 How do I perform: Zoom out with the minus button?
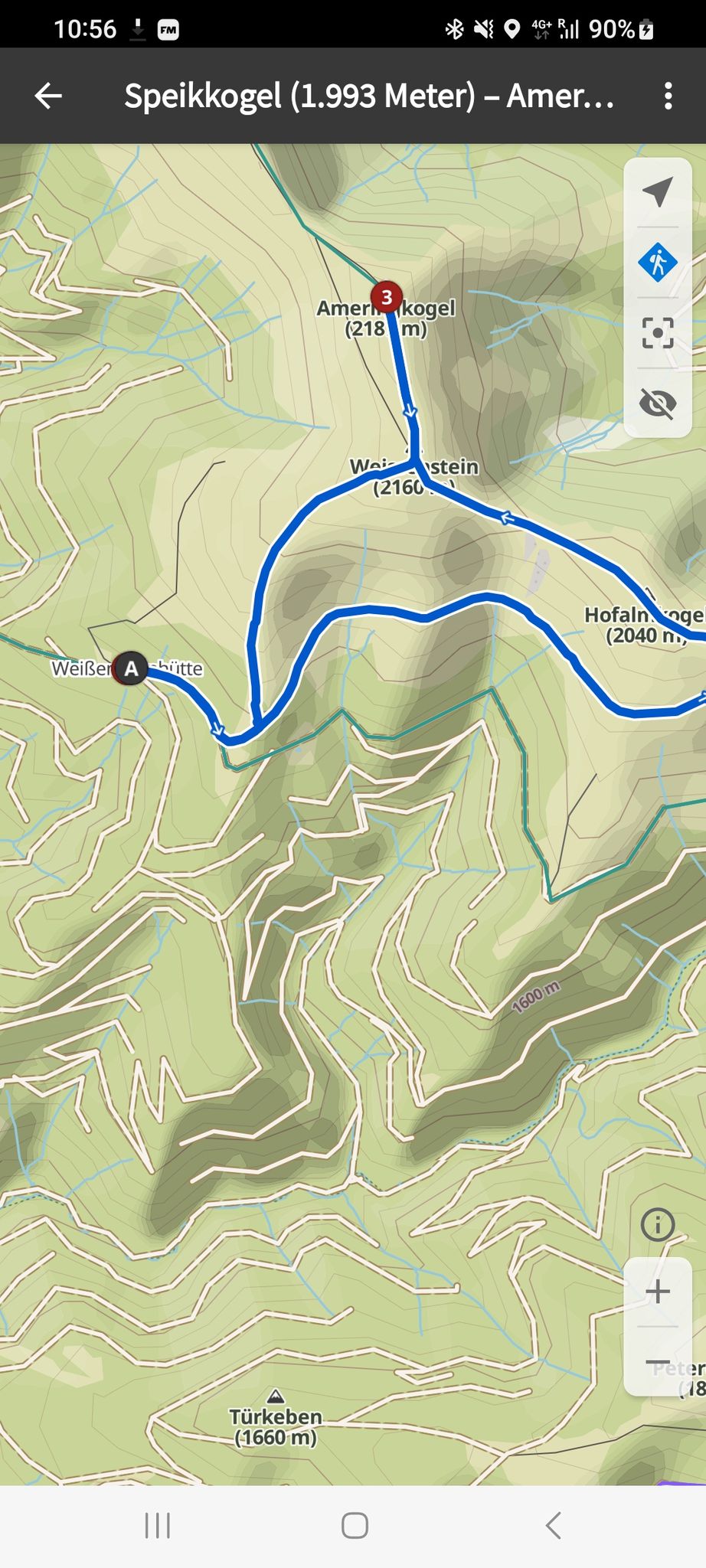coord(658,1362)
